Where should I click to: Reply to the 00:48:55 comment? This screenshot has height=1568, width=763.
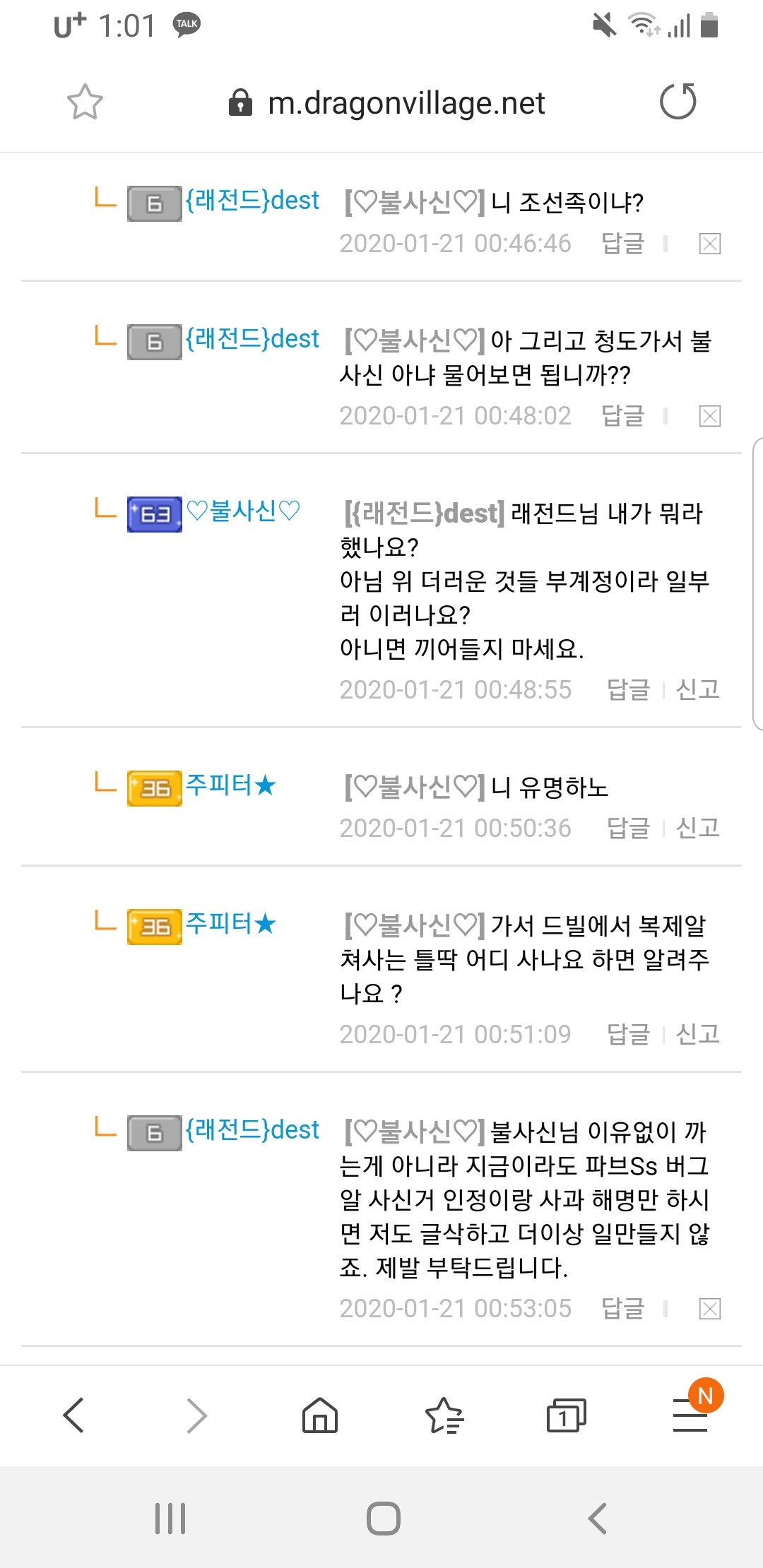pos(628,690)
